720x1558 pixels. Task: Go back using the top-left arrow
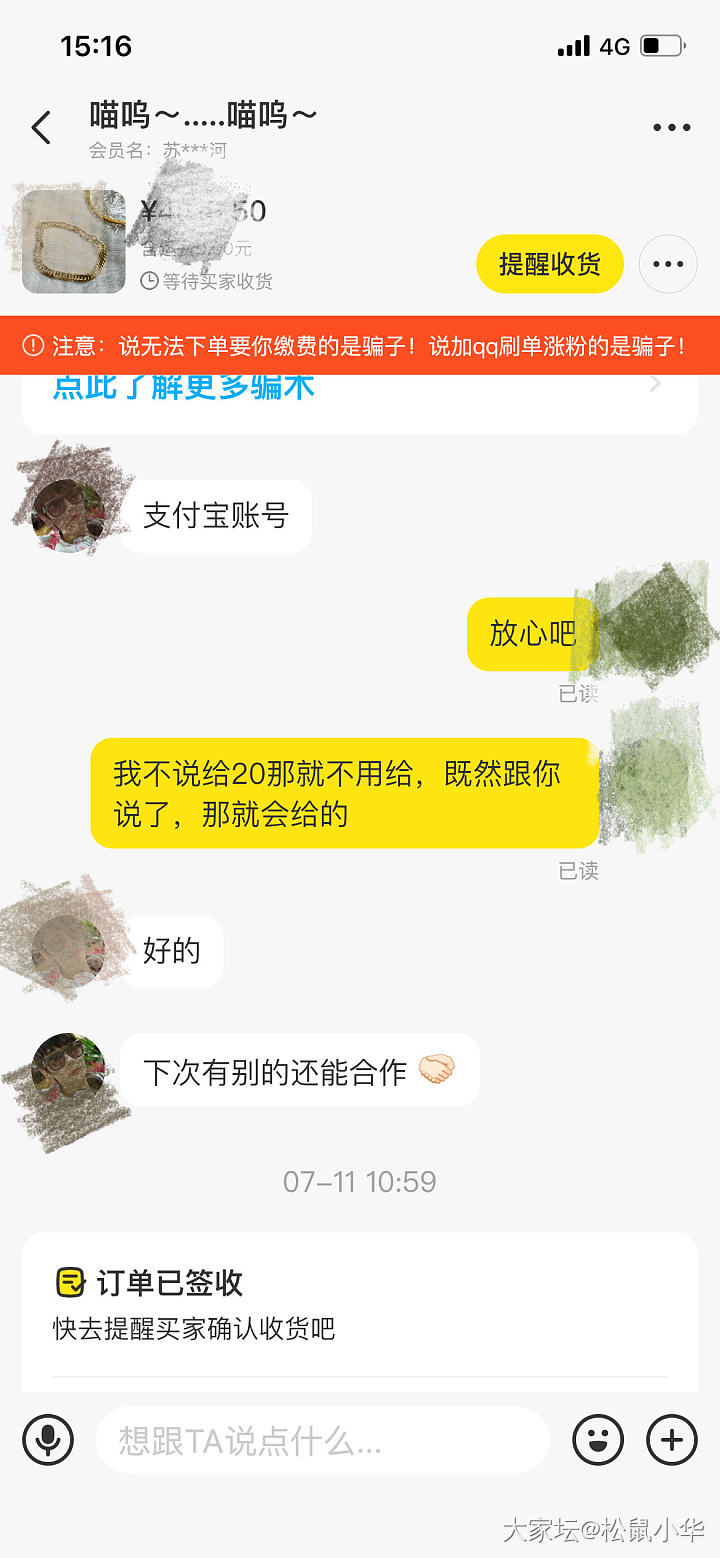pos(41,128)
